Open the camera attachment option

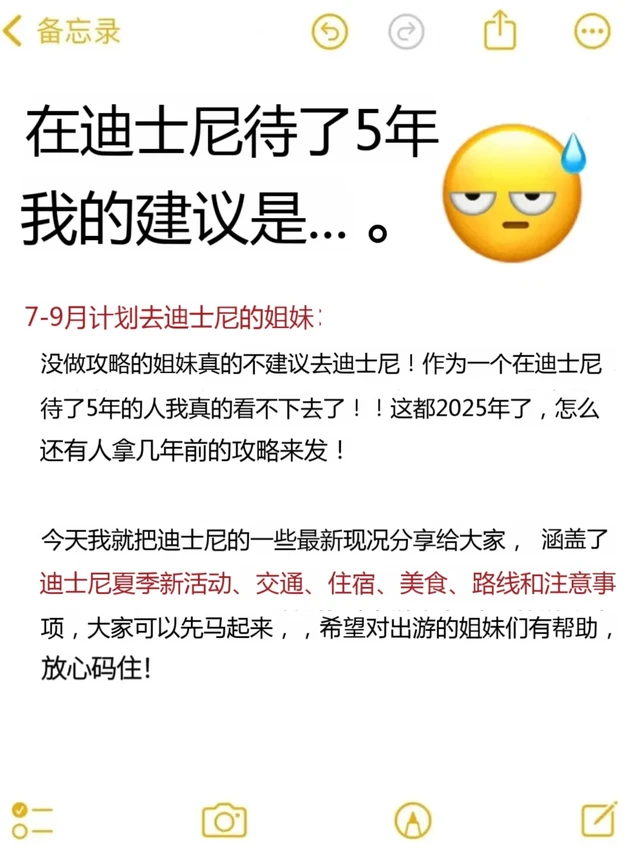[x=224, y=820]
